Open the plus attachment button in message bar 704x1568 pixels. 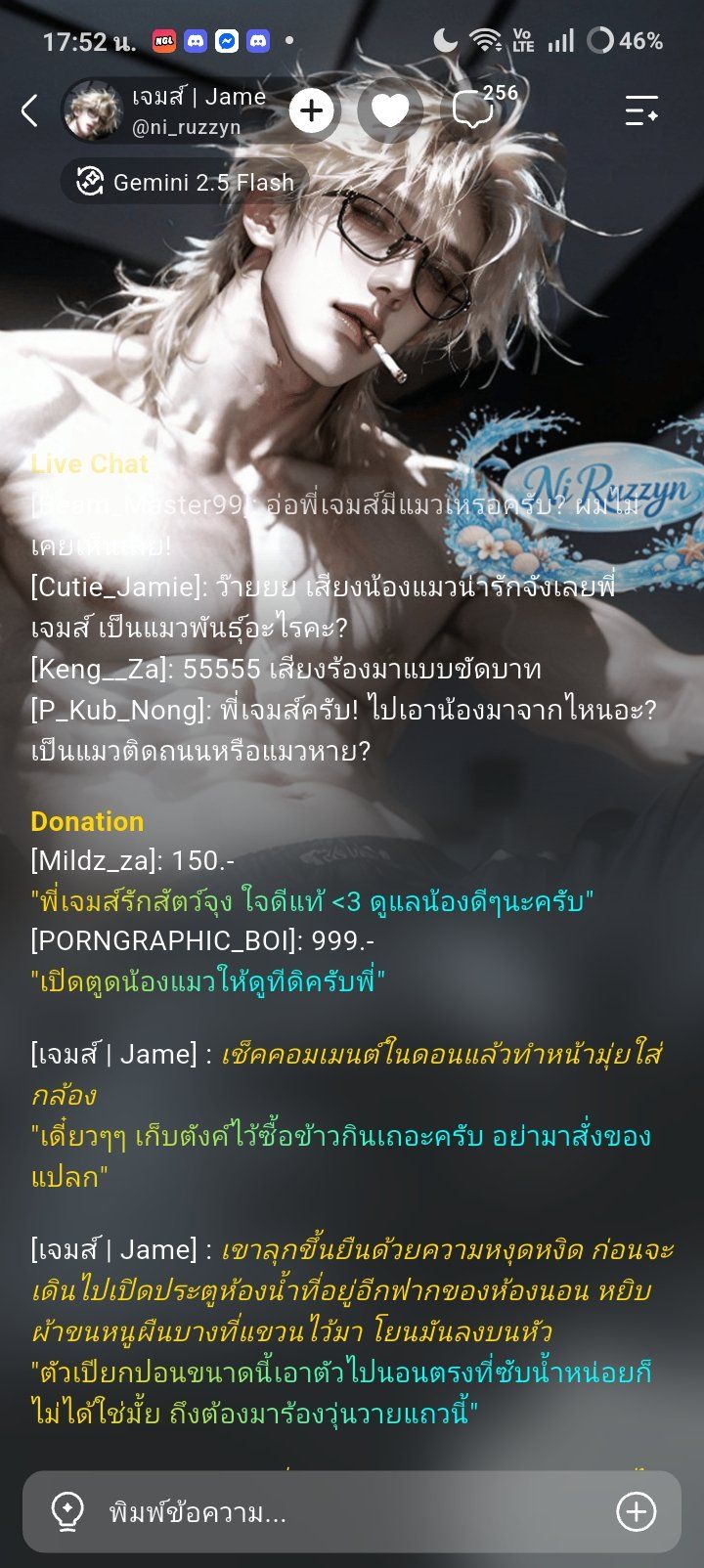(636, 1512)
